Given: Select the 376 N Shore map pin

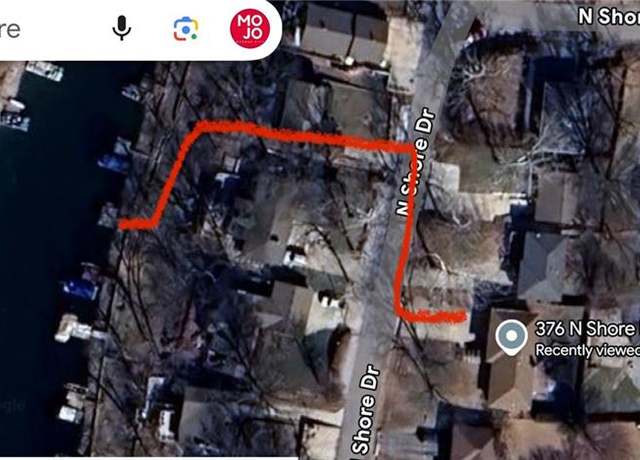Looking at the screenshot, I should coord(513,337).
